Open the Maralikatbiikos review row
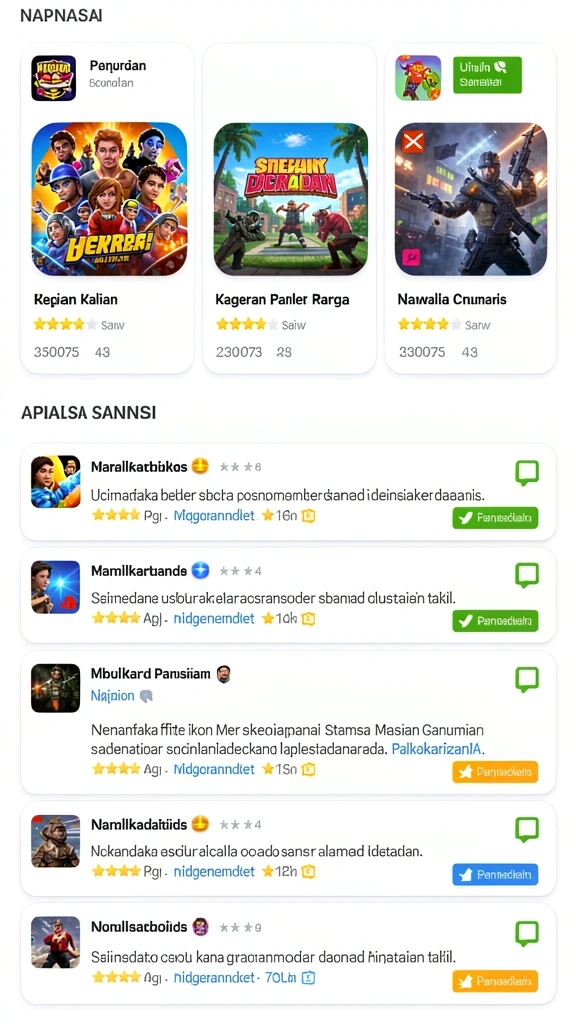The image size is (576, 1024). click(x=288, y=492)
